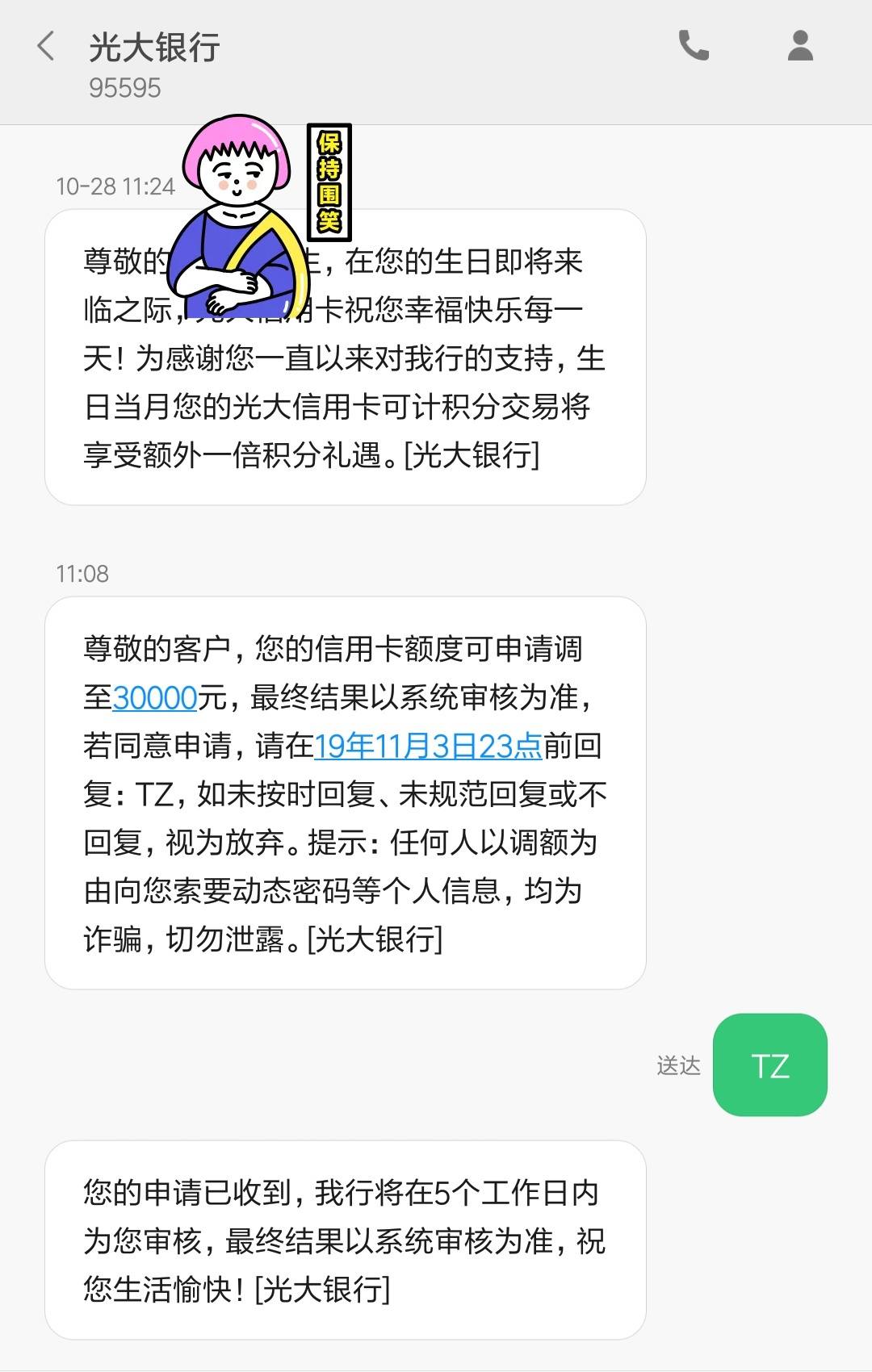Open the contact profile icon
This screenshot has width=872, height=1372.
(799, 46)
